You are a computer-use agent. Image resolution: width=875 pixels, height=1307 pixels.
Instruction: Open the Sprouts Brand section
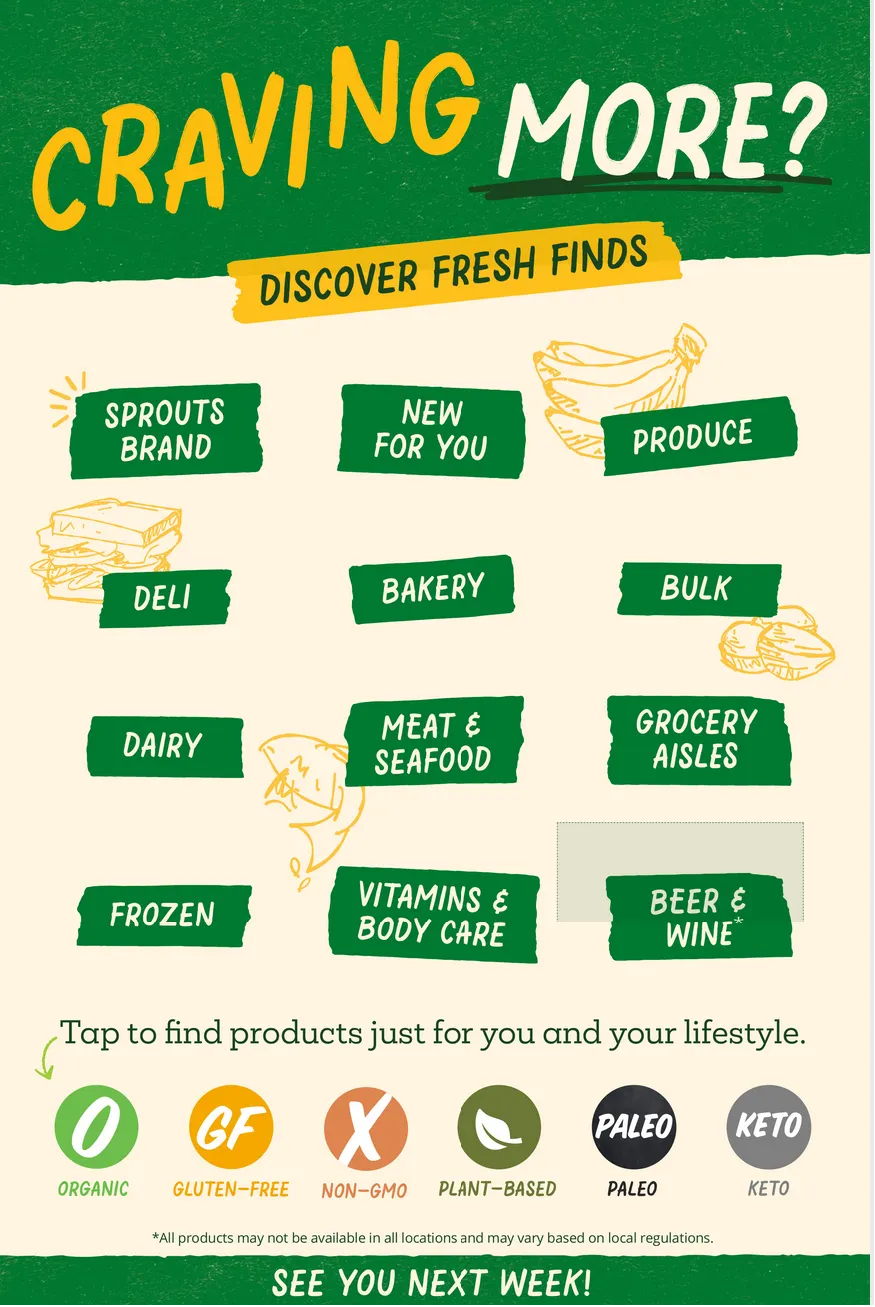click(165, 430)
